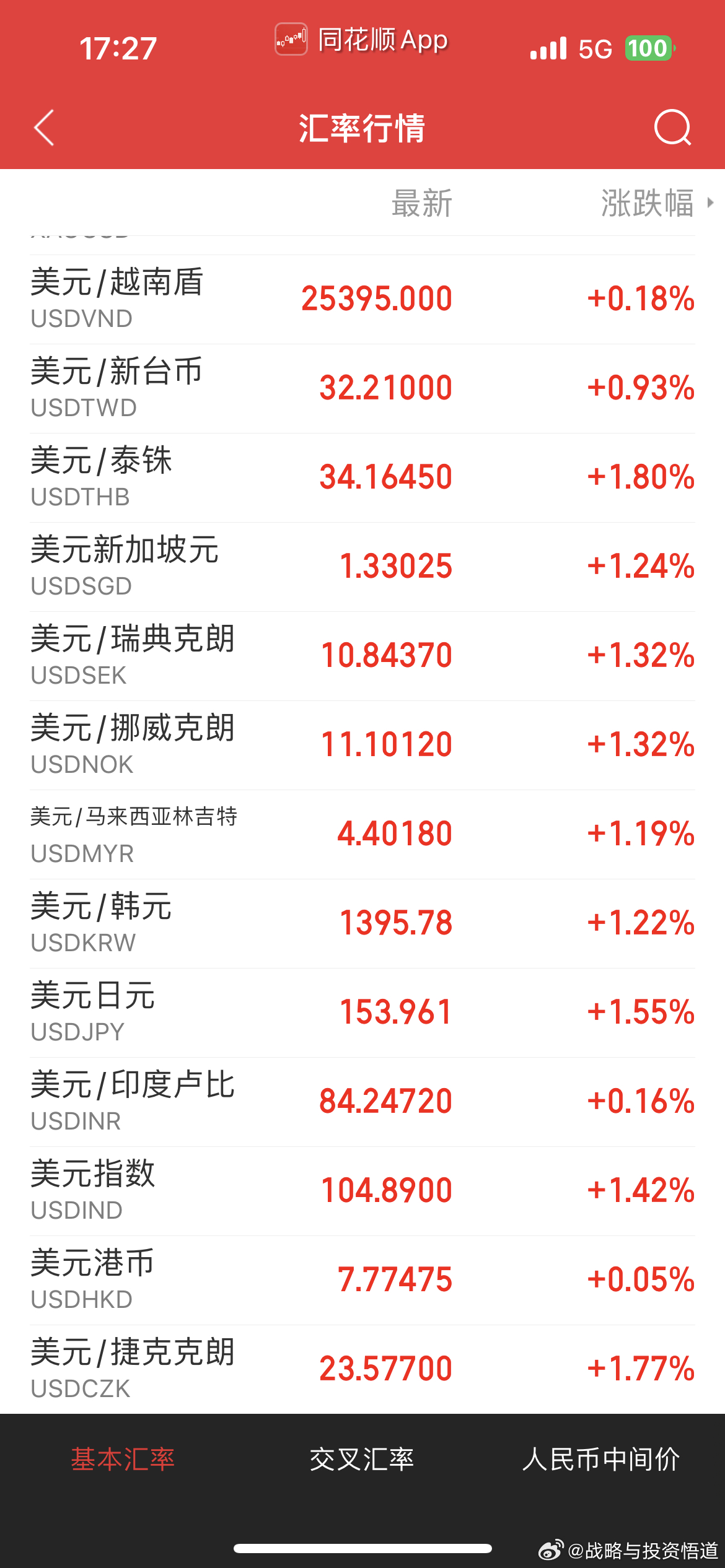The width and height of the screenshot is (725, 1568).
Task: Open the USDSEK 美元/瑞典克朗 row
Action: [362, 656]
